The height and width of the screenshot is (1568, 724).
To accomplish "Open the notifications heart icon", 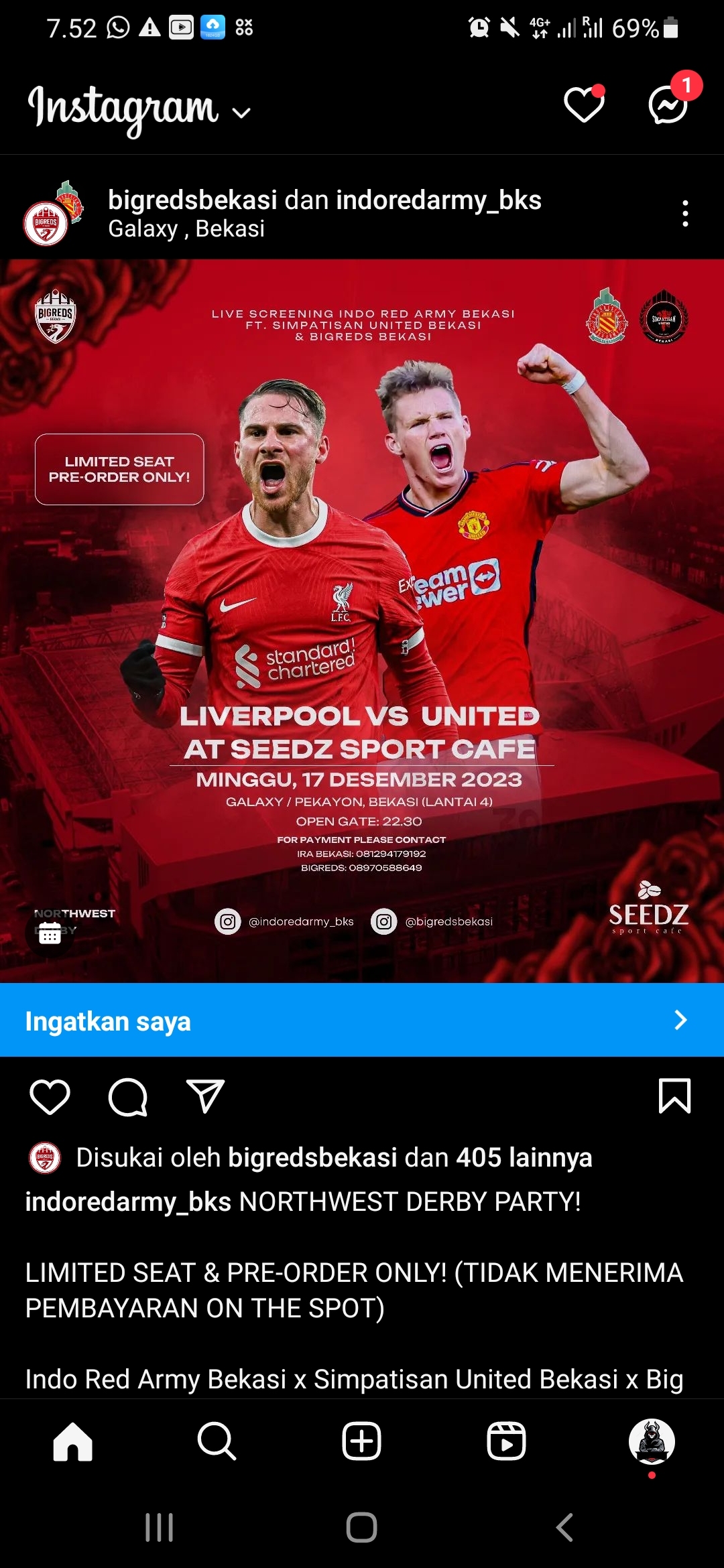I will click(584, 105).
